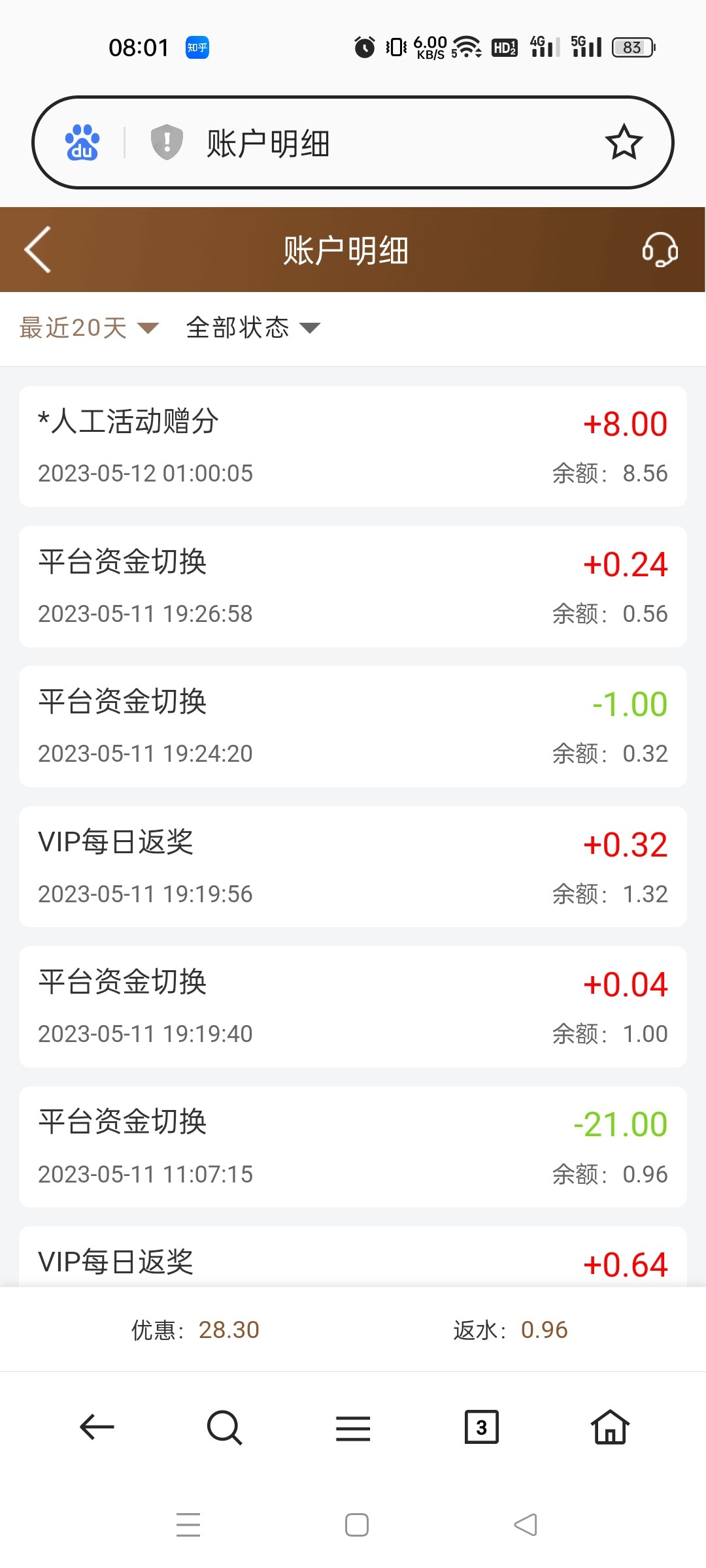
Task: Open the browser search magnifier
Action: pos(224,1427)
